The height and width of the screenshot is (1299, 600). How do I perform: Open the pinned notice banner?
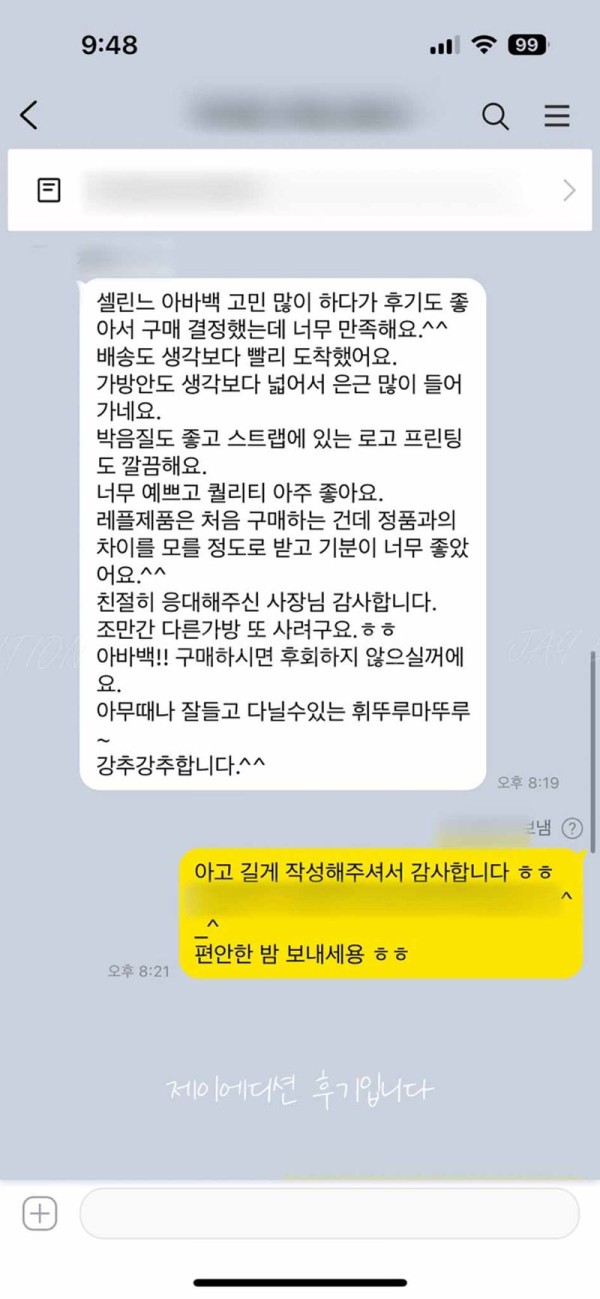(300, 190)
